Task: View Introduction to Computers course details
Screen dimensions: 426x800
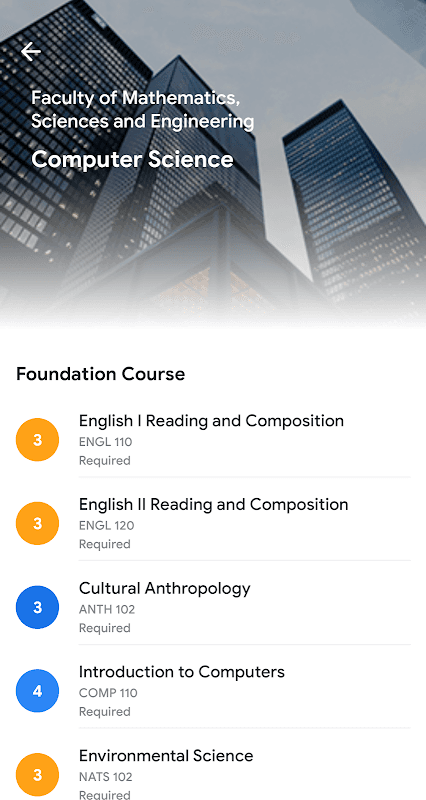Action: coord(213,691)
